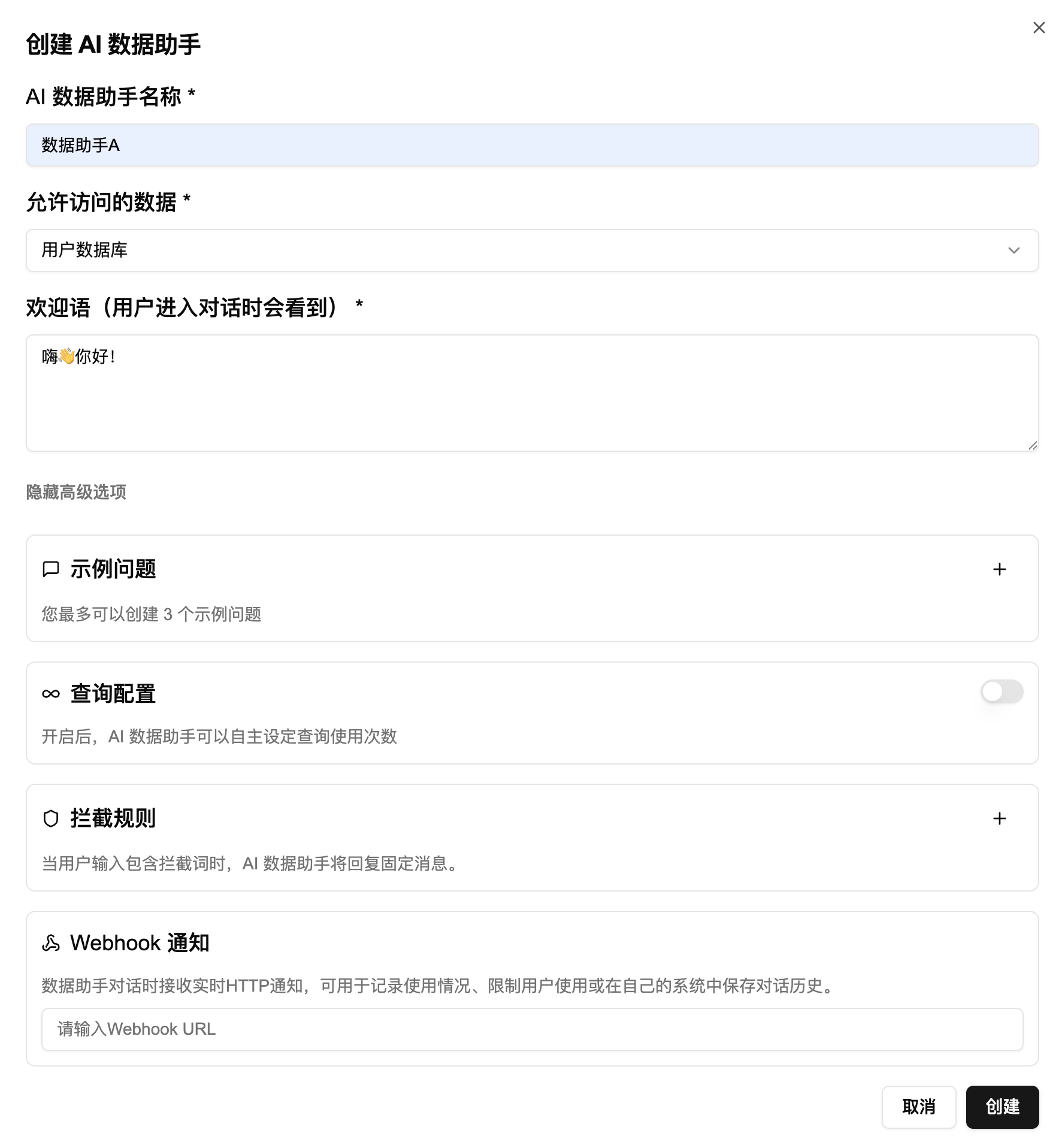This screenshot has width=1059, height=1148.
Task: Click the infinity icon next to 查询配置
Action: (x=51, y=693)
